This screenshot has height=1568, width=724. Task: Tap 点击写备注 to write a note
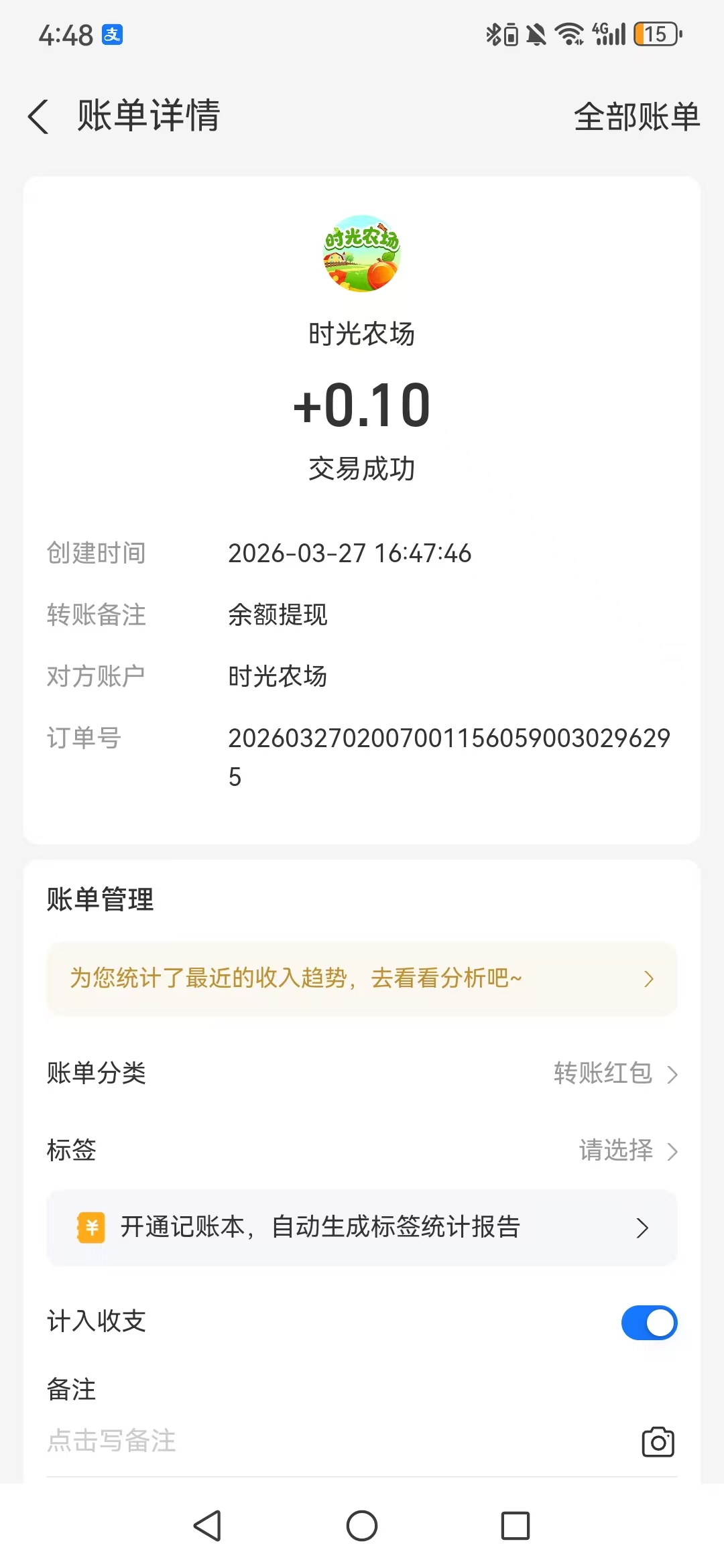[x=112, y=1442]
